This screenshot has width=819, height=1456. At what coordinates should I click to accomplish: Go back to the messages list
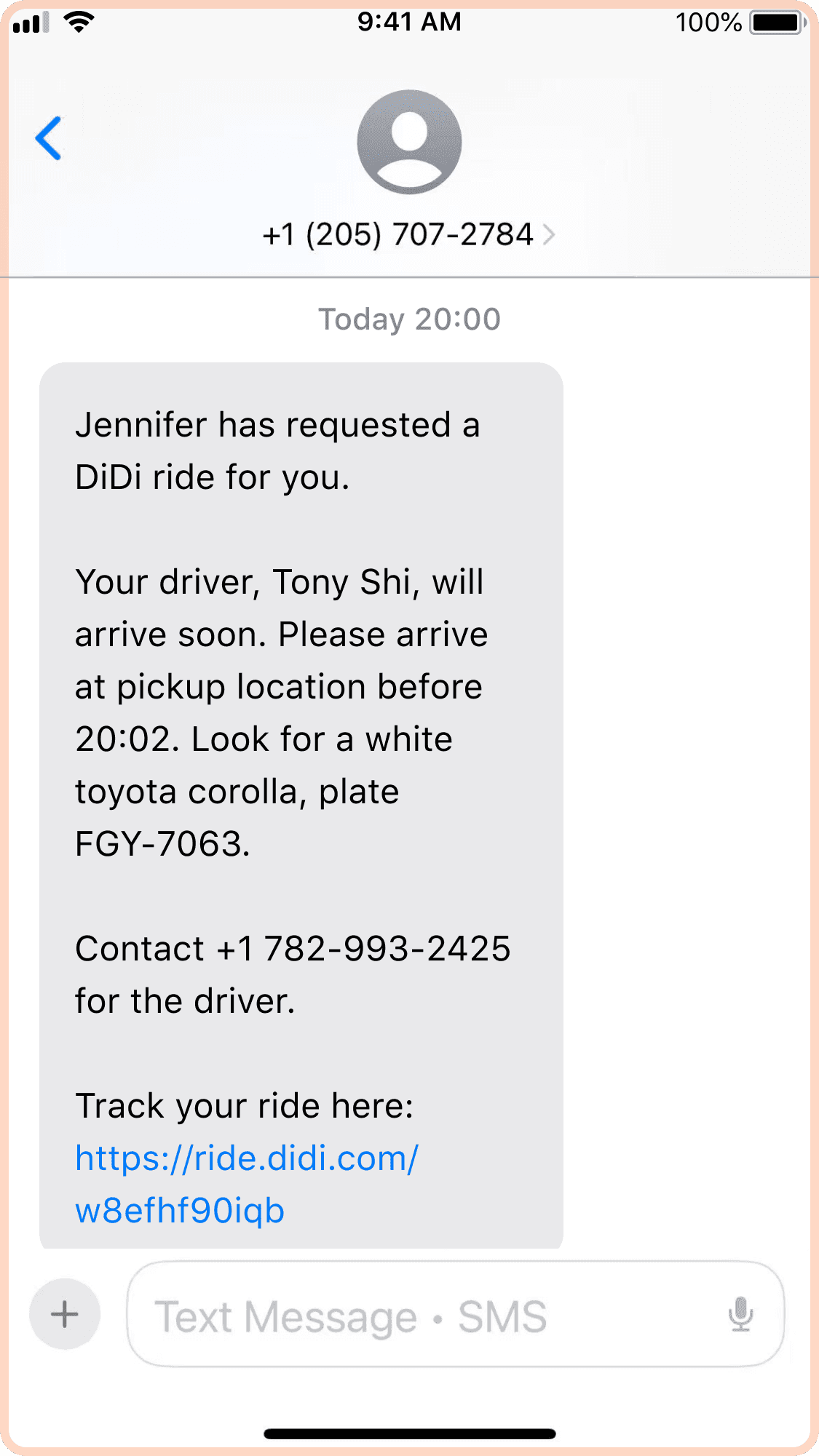tap(49, 138)
